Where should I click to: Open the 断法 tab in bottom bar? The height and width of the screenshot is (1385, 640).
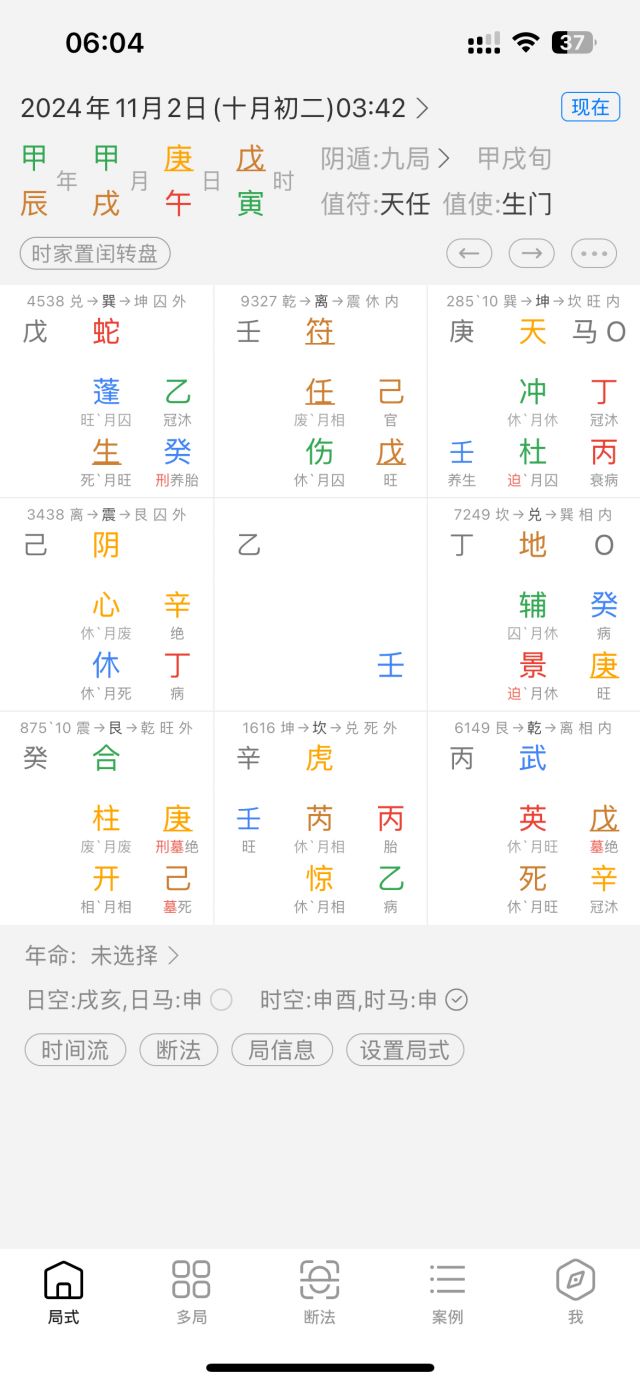319,1291
